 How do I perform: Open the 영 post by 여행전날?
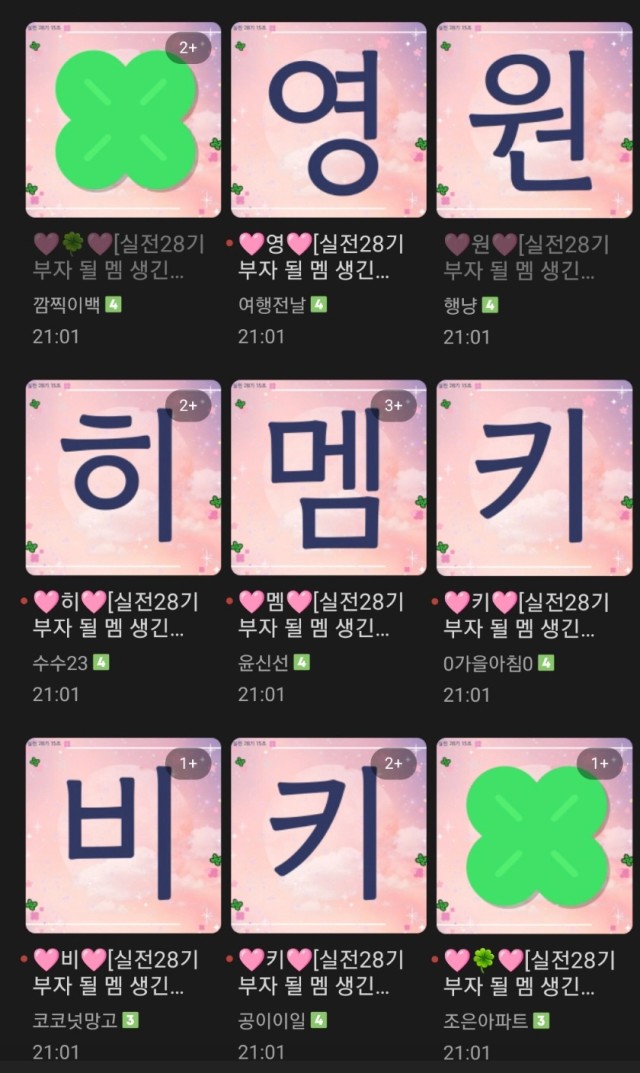coord(328,120)
